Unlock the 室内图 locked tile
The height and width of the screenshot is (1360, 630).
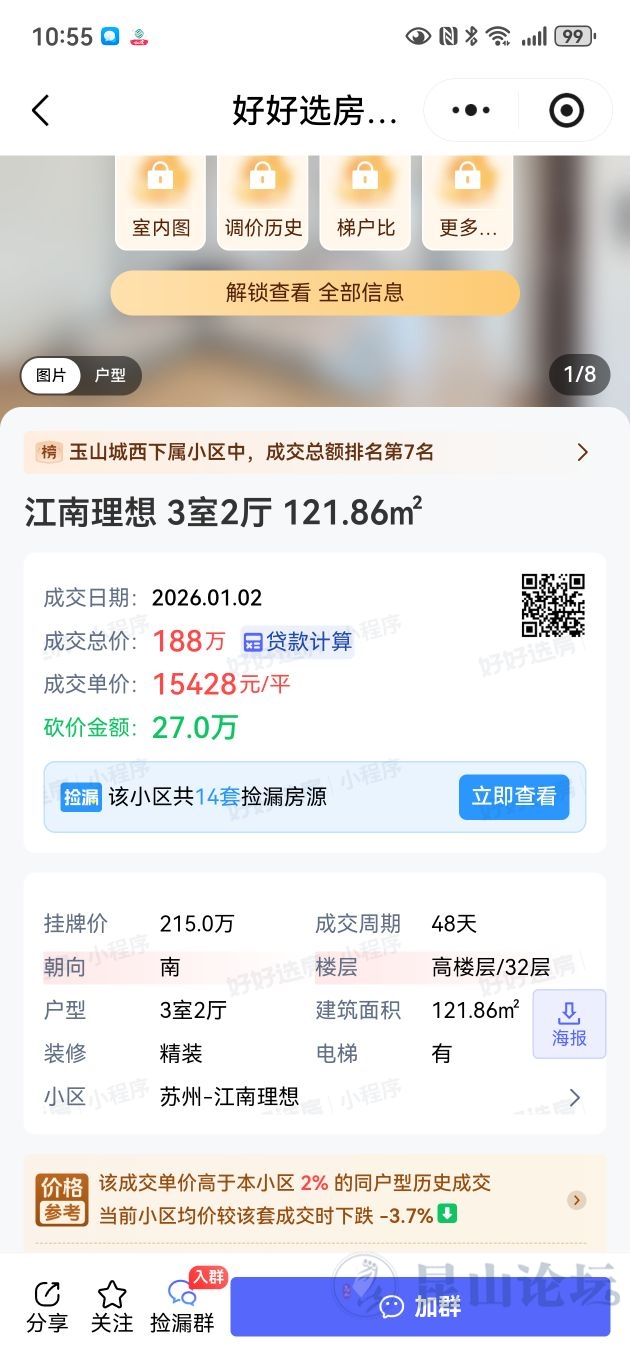tap(160, 201)
